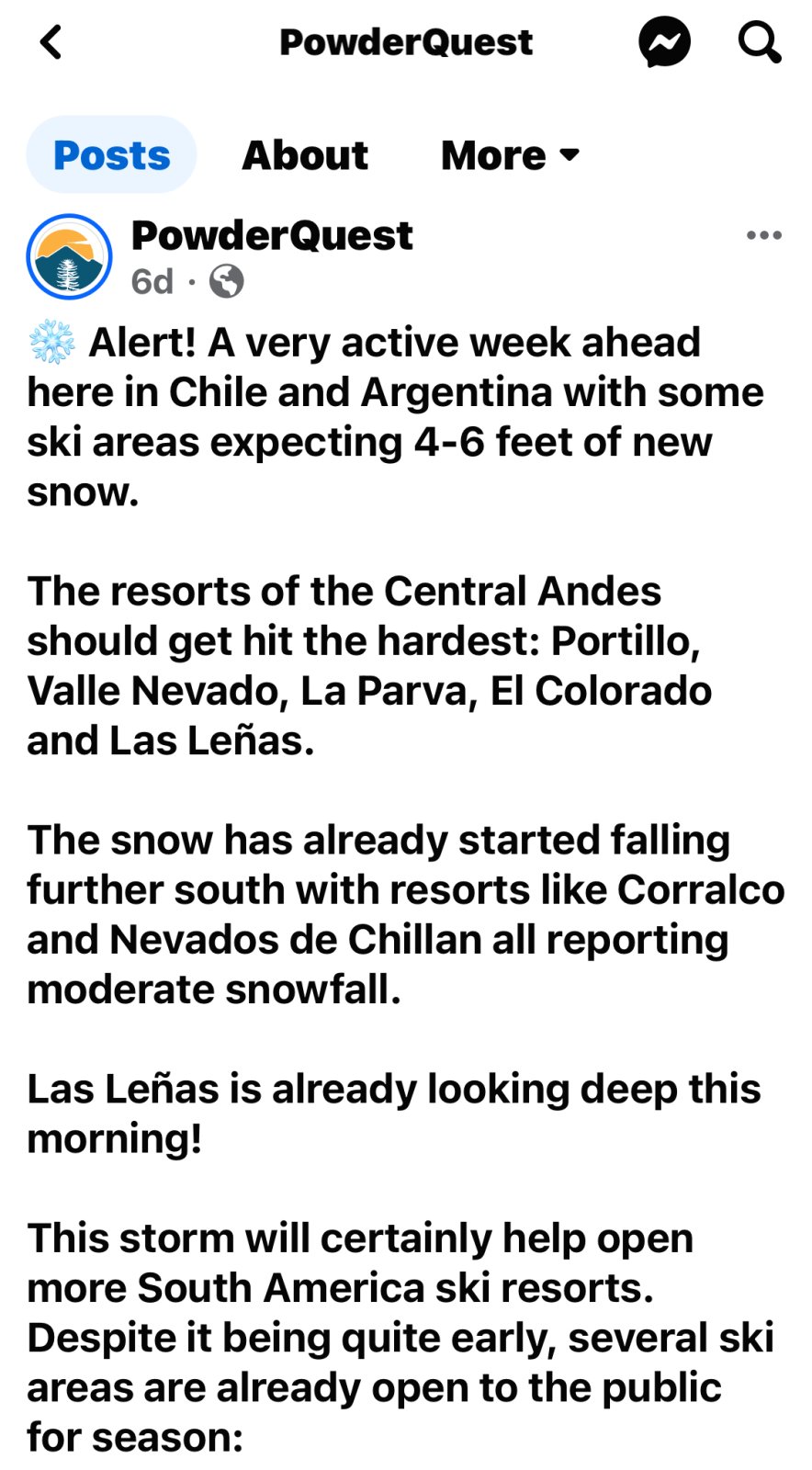This screenshot has height=1470, width=812.
Task: Tap the PowderQuest profile picture
Action: click(69, 257)
